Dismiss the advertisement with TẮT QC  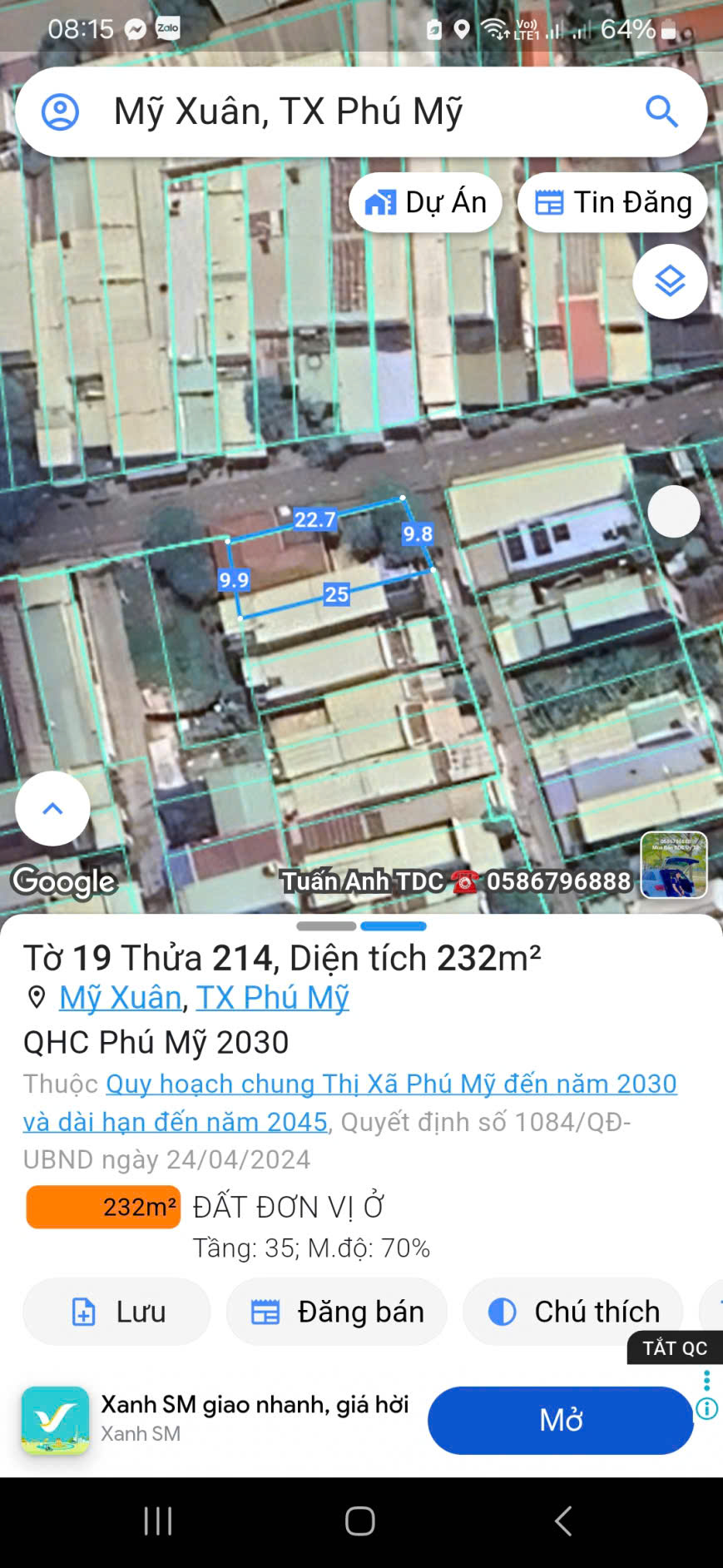(x=674, y=1348)
